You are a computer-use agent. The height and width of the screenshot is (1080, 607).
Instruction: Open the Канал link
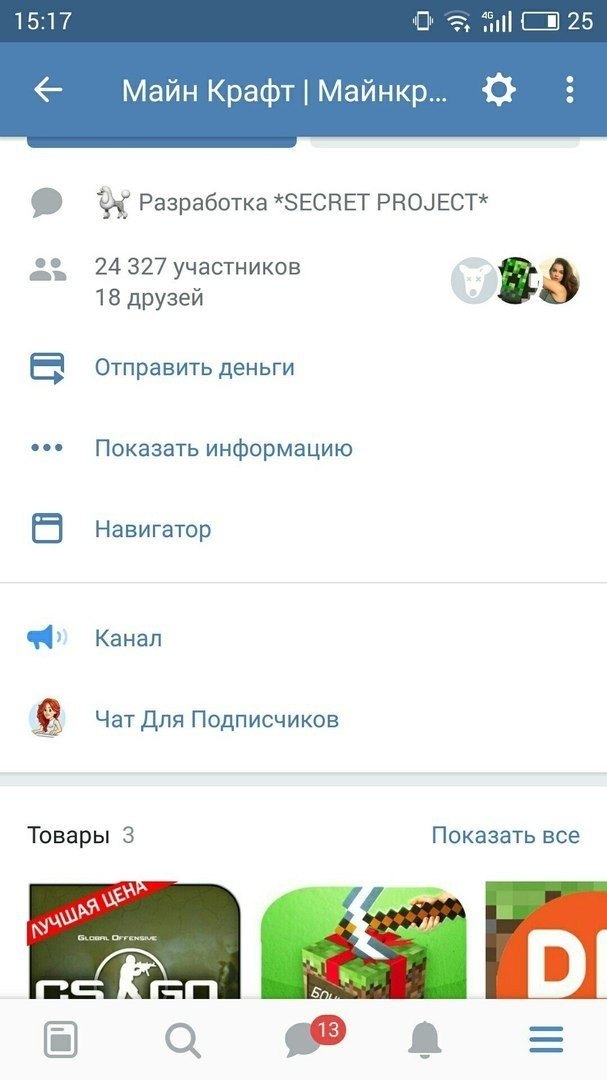tap(127, 638)
